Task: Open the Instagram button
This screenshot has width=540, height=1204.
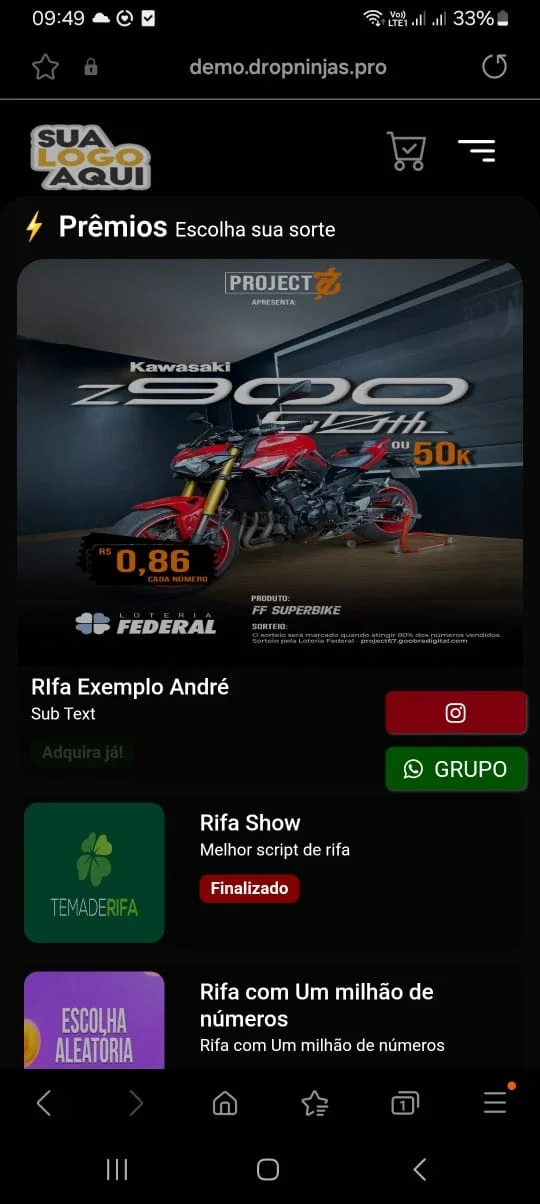Action: coord(456,713)
